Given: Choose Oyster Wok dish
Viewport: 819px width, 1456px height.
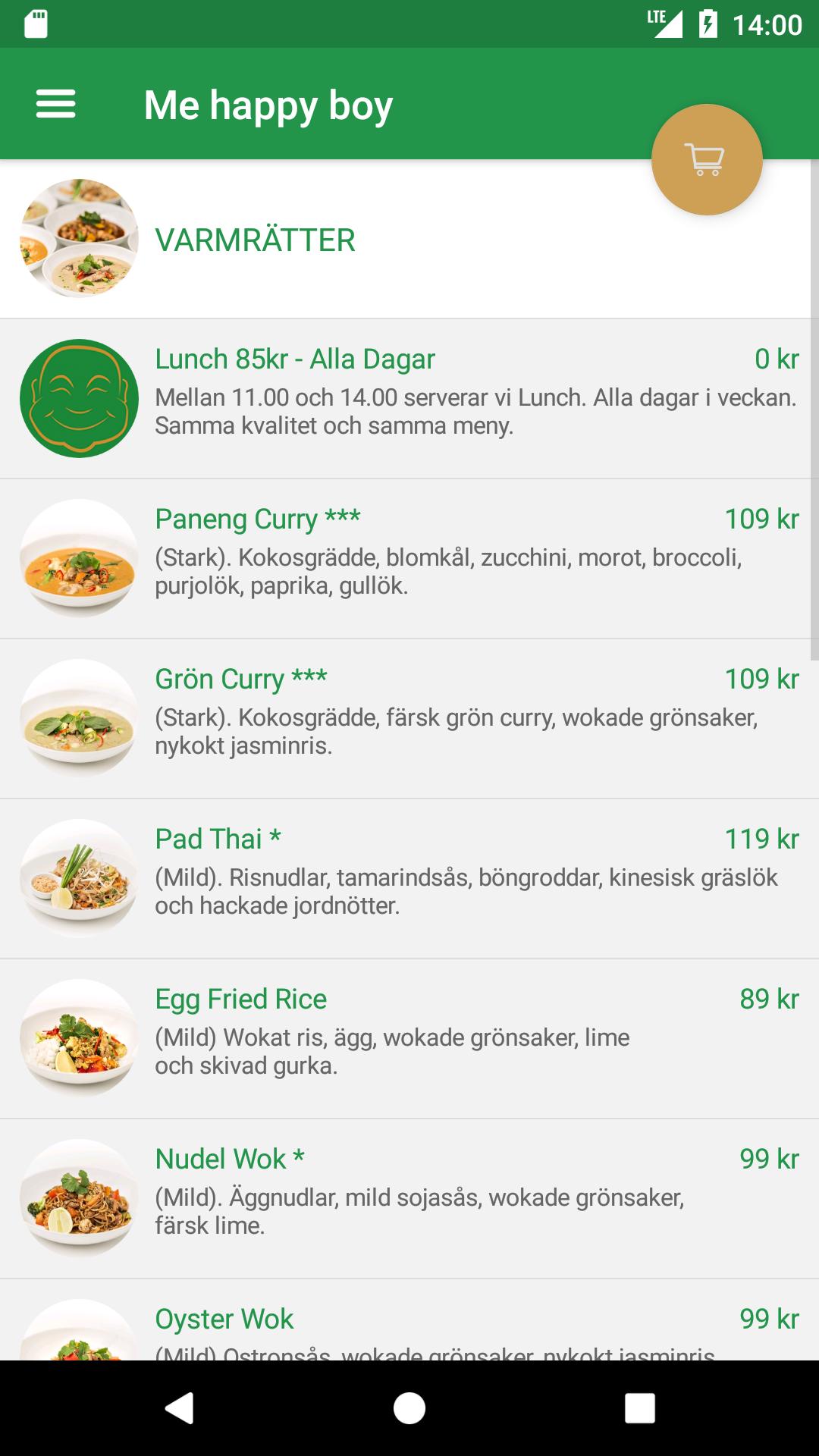Looking at the screenshot, I should coord(409,1323).
